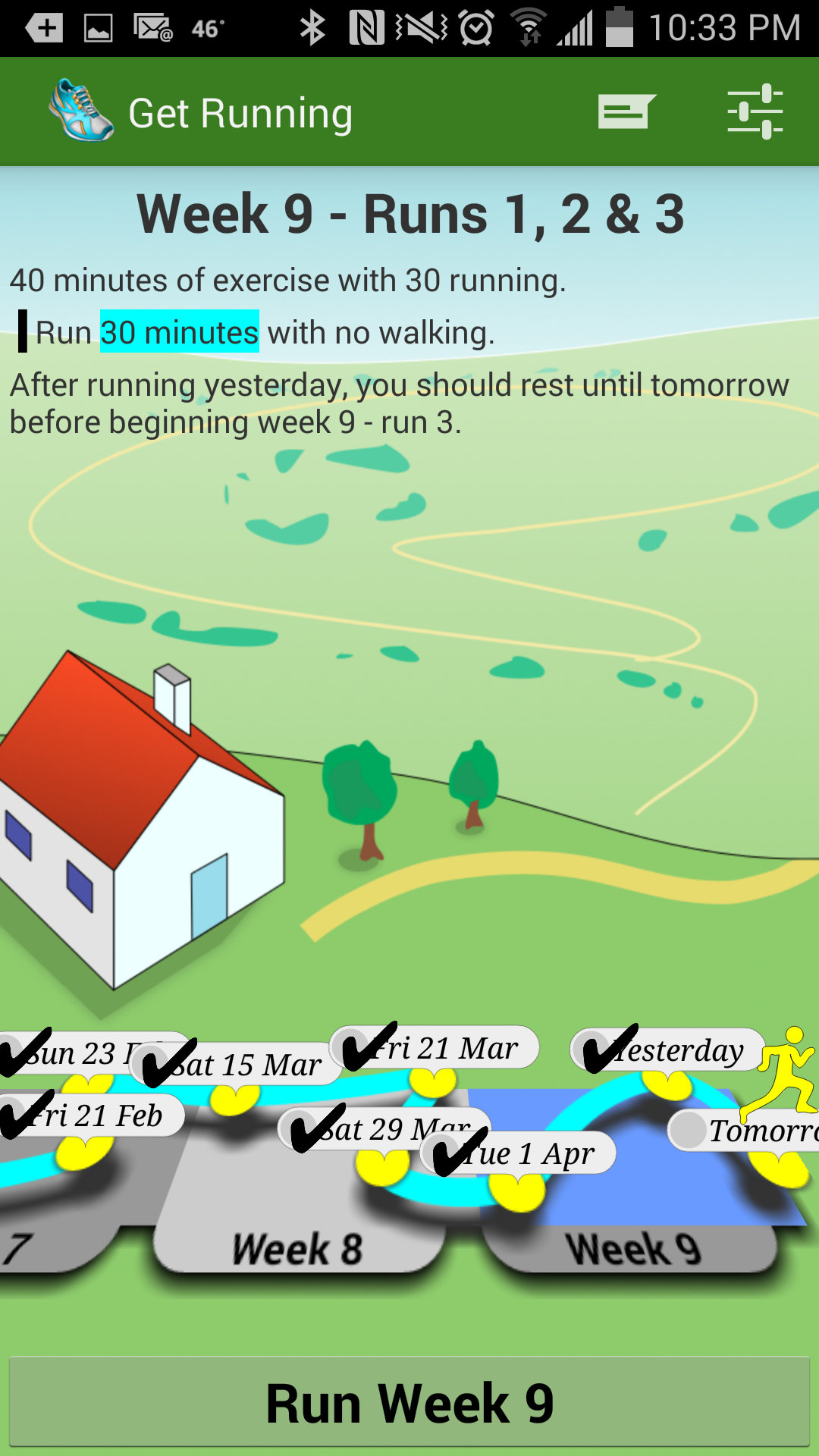
Task: Start the Run Week 9 button
Action: [409, 1403]
